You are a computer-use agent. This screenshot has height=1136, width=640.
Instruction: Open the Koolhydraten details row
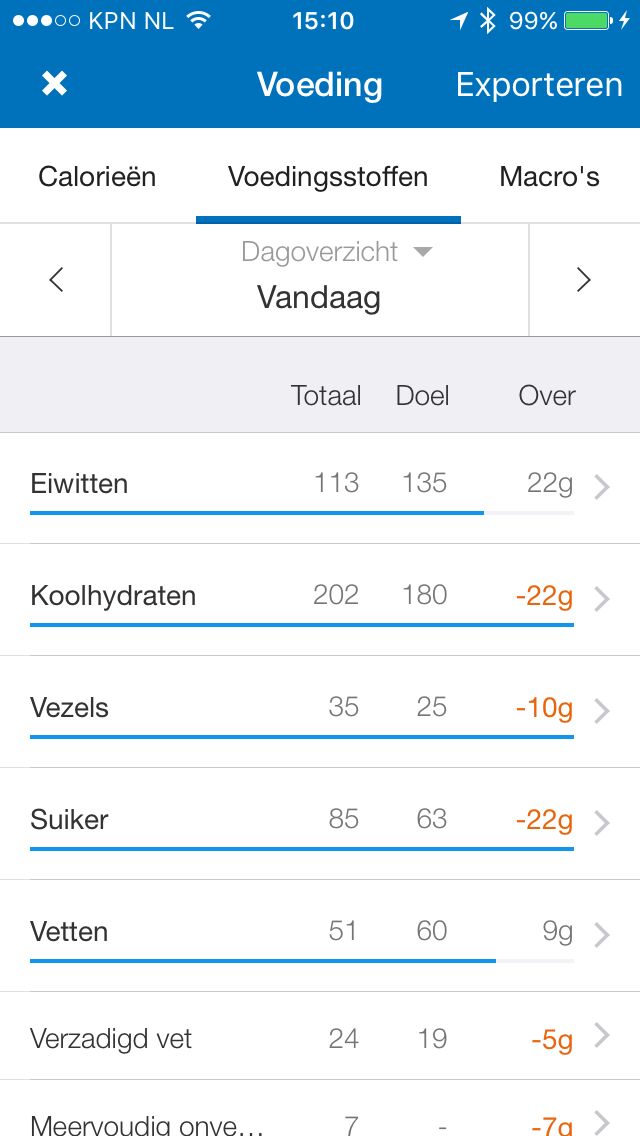320,600
